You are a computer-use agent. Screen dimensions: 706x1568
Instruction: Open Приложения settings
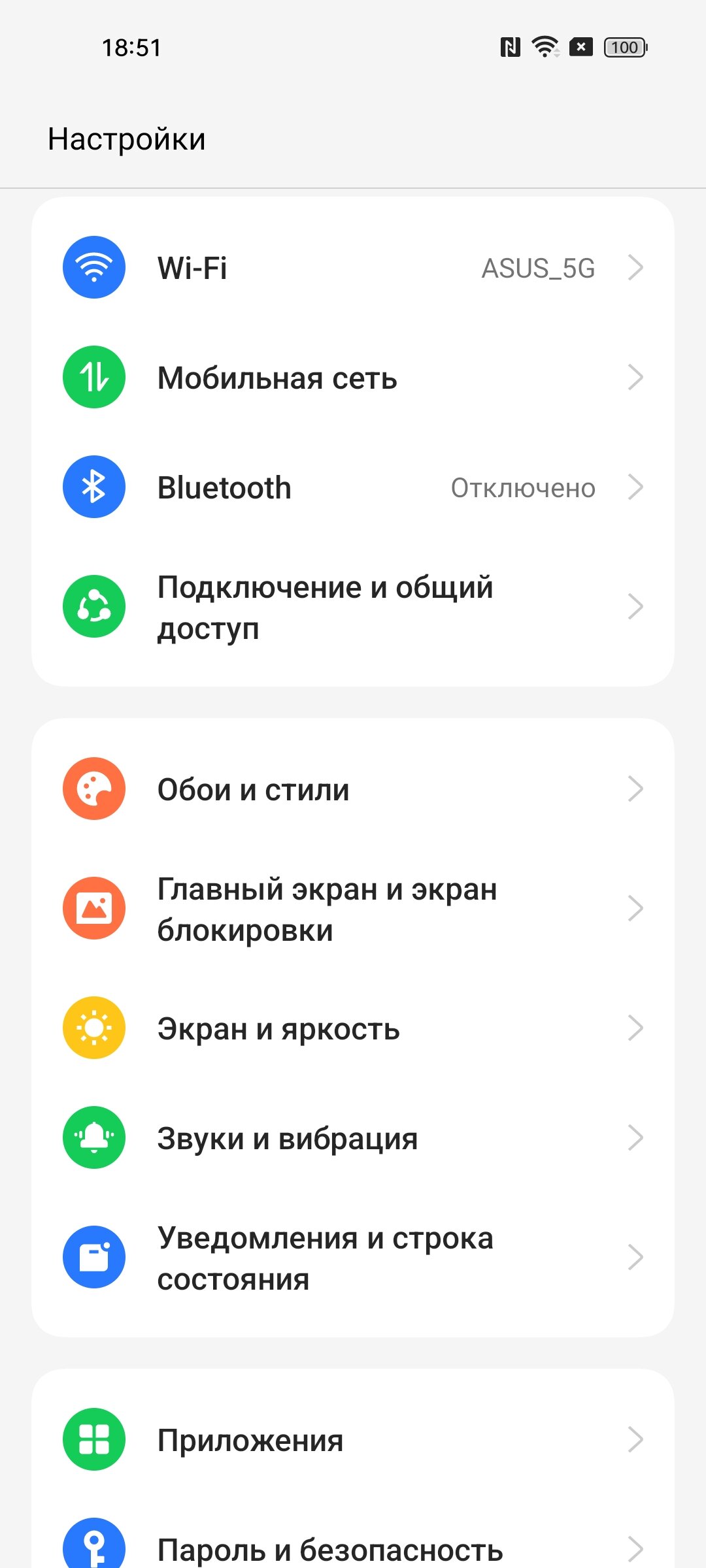(353, 1439)
